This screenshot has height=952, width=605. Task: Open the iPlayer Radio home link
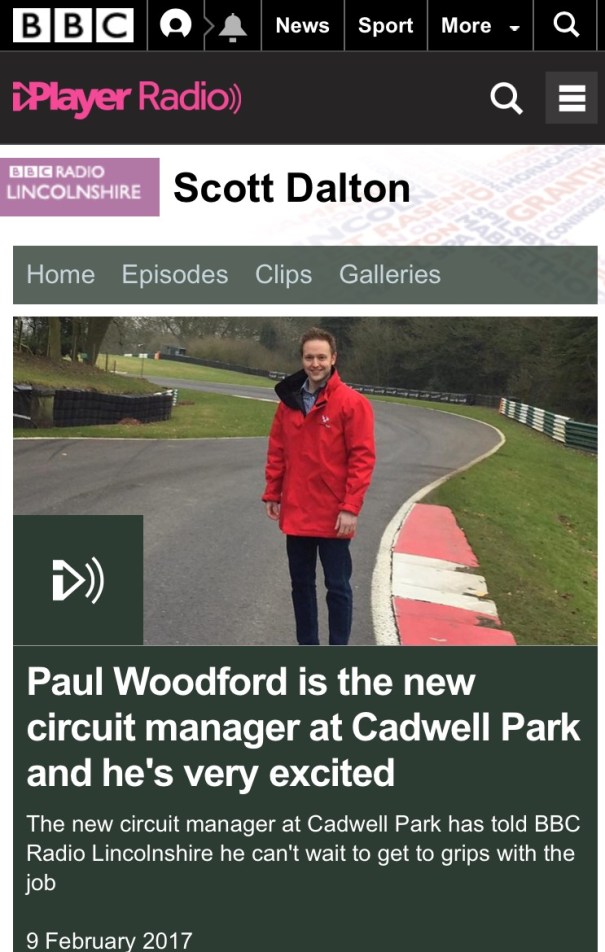click(x=126, y=98)
